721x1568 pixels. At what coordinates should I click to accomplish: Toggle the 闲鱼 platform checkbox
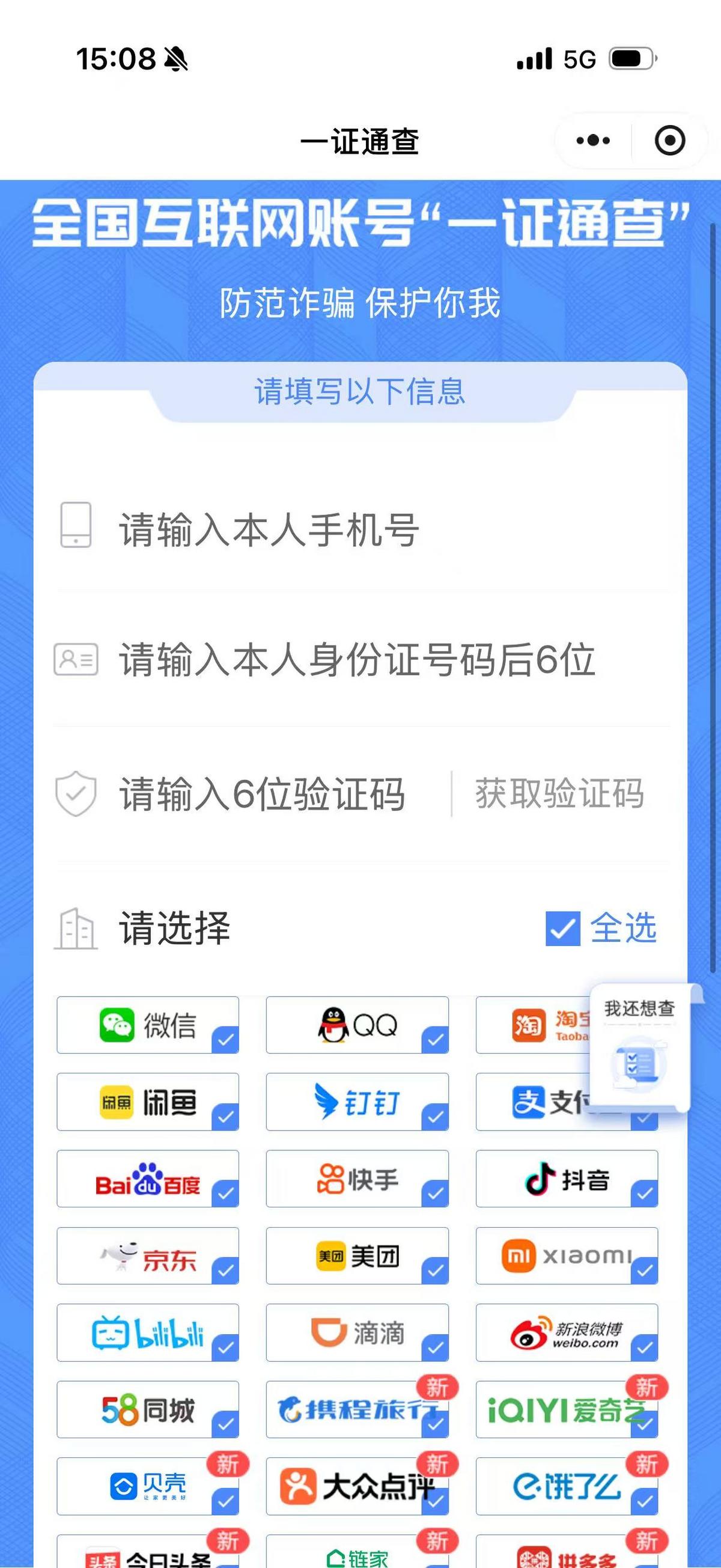[x=148, y=1102]
